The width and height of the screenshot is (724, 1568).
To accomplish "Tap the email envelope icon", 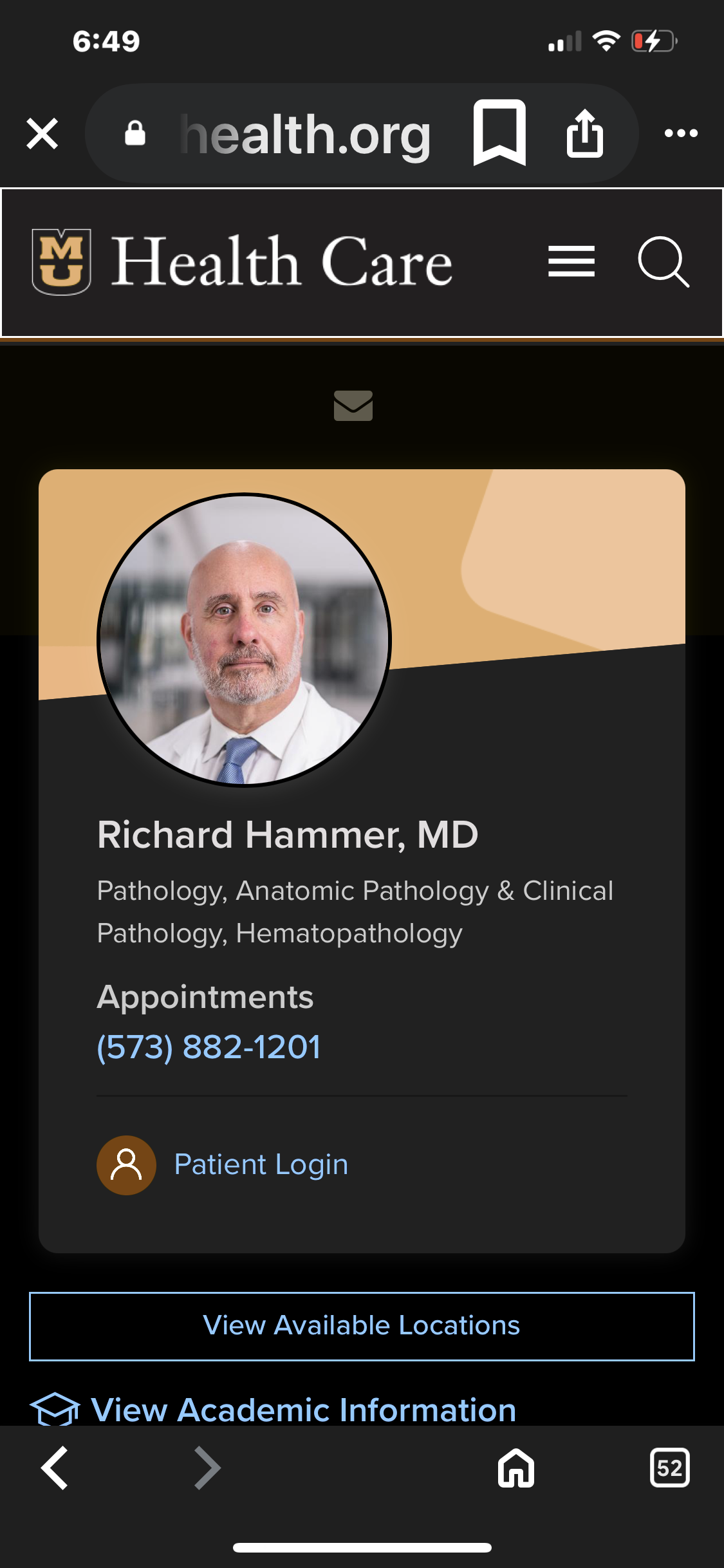I will 353,406.
